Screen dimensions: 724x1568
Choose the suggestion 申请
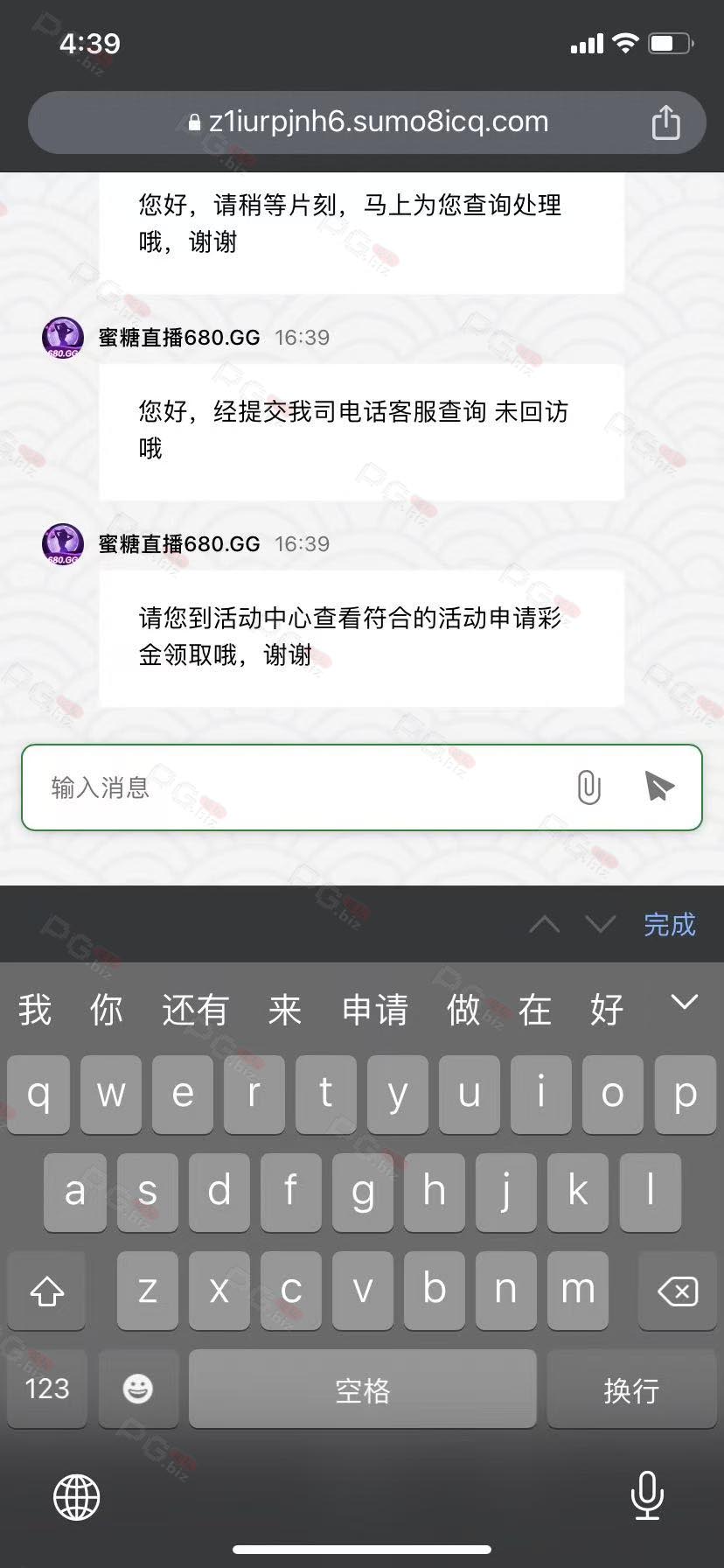[x=375, y=1009]
